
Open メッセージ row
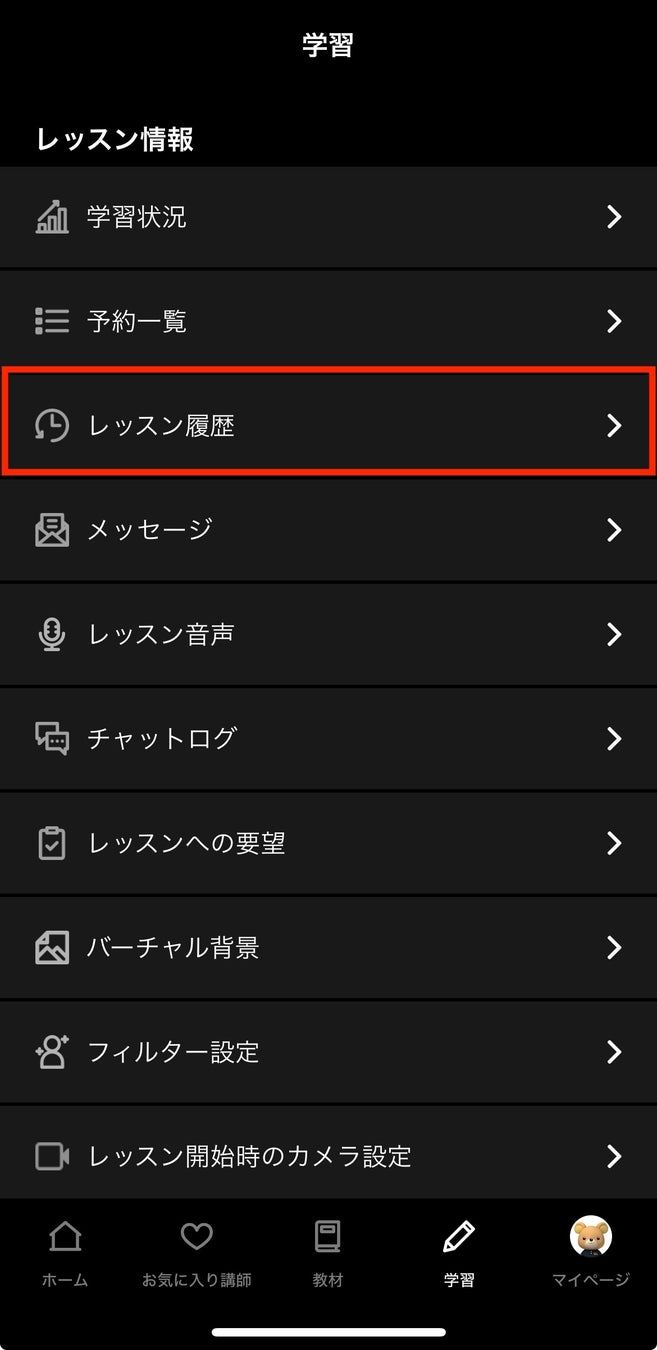point(328,530)
